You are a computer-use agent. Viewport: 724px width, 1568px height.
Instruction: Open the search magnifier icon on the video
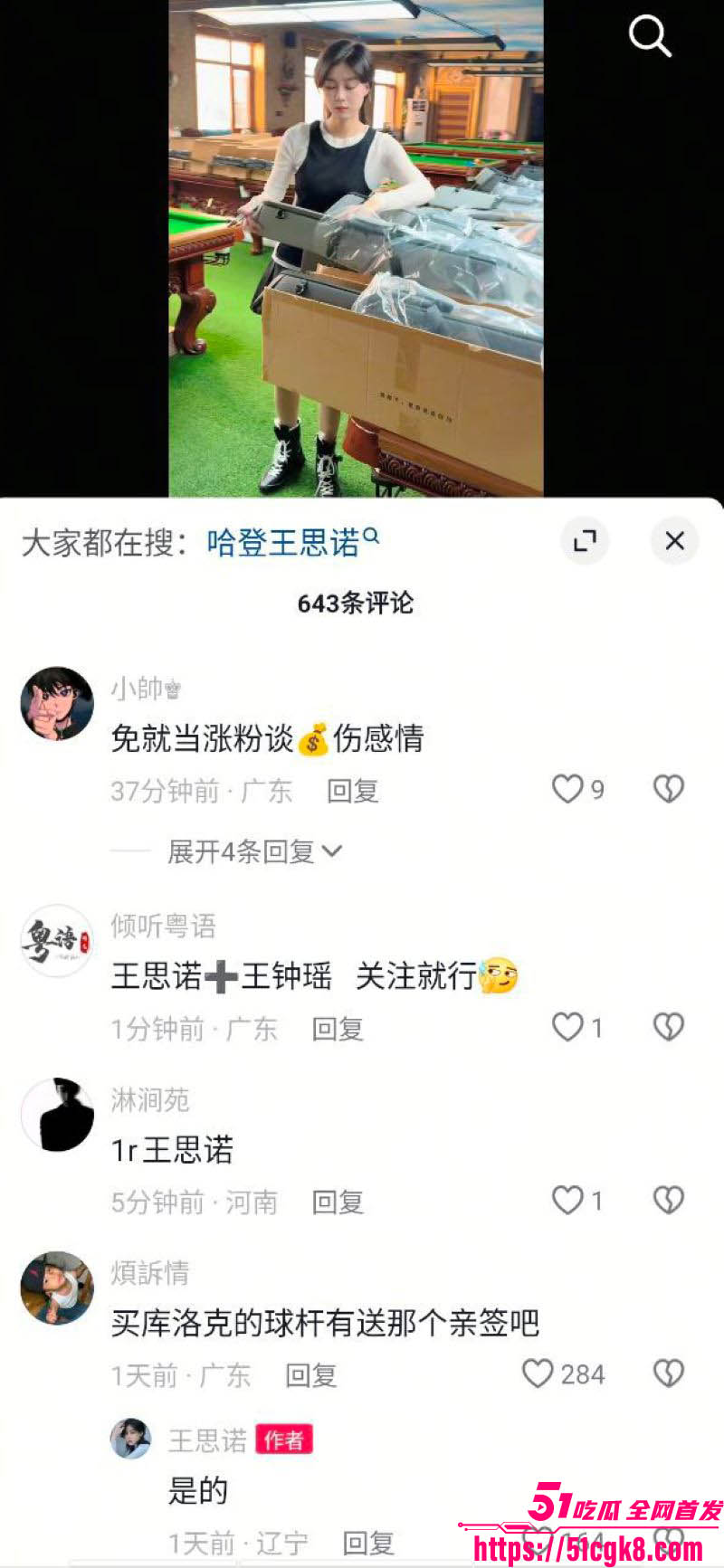(x=649, y=36)
